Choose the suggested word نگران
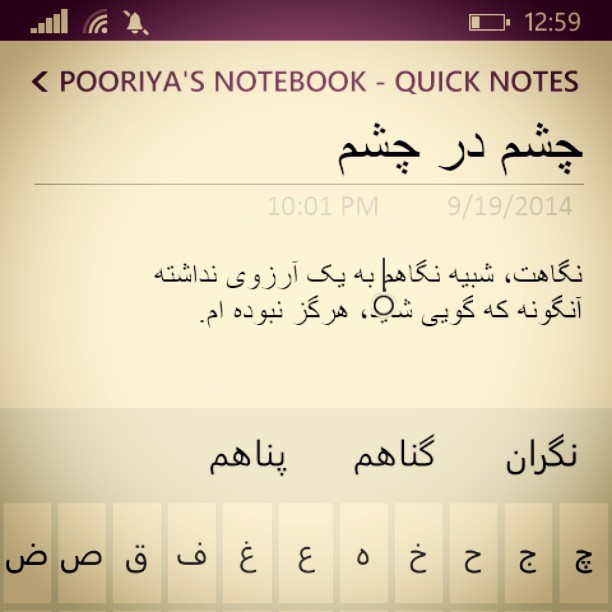 [541, 456]
